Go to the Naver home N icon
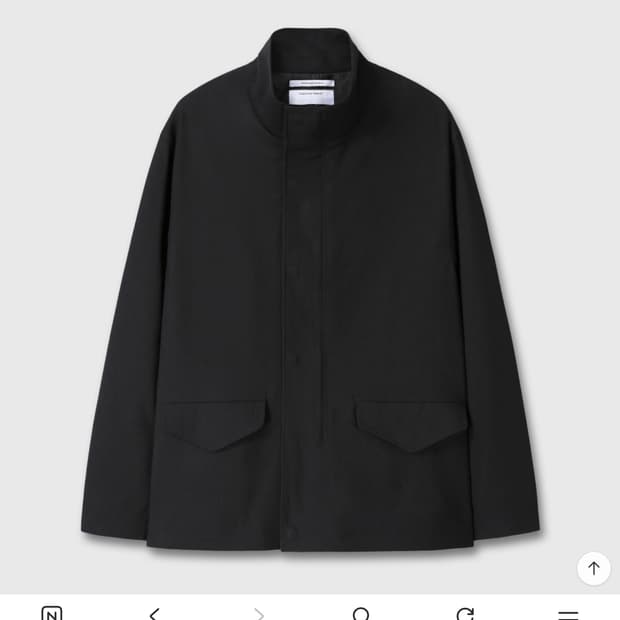Screen dimensions: 620x620 [x=51, y=613]
